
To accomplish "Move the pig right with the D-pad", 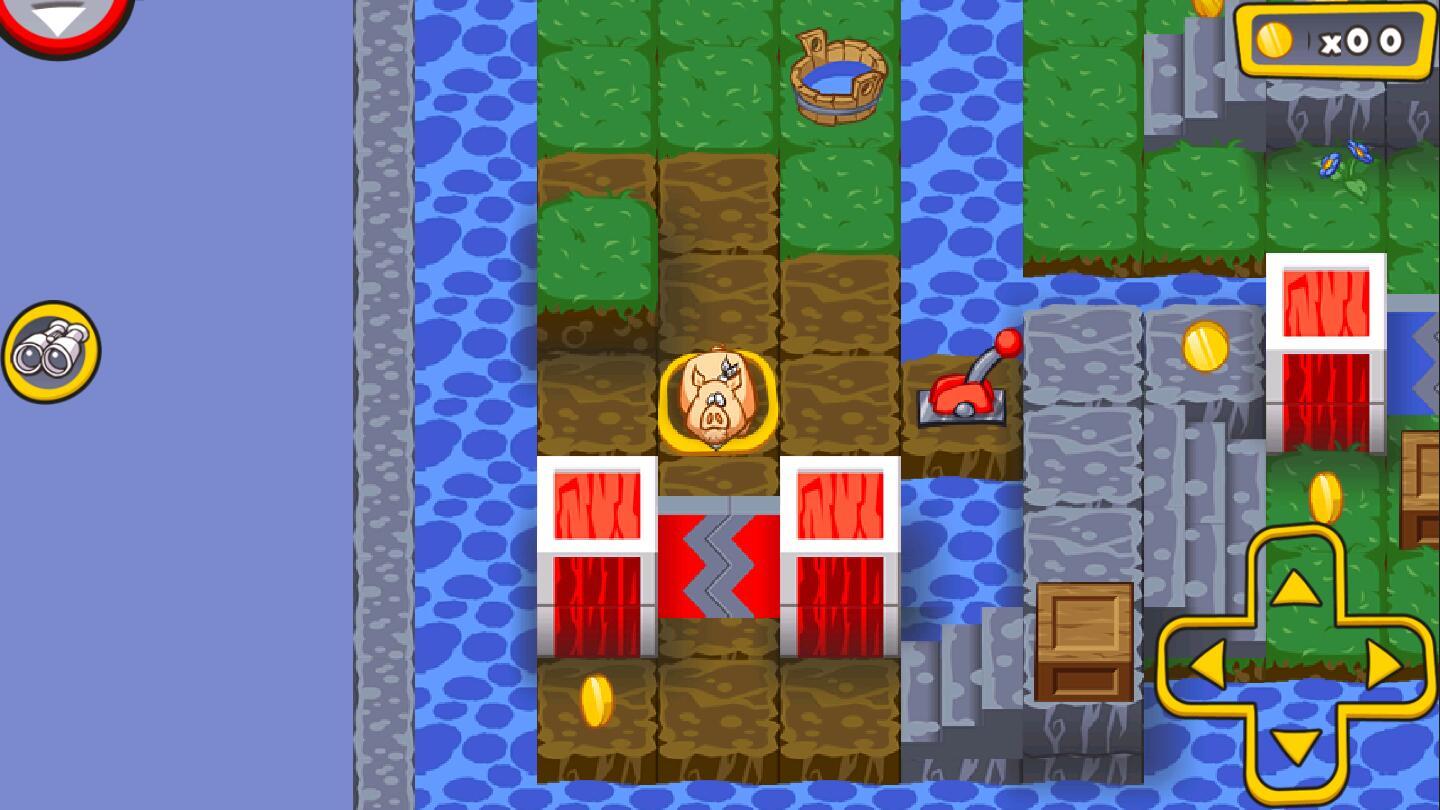I will [1385, 664].
